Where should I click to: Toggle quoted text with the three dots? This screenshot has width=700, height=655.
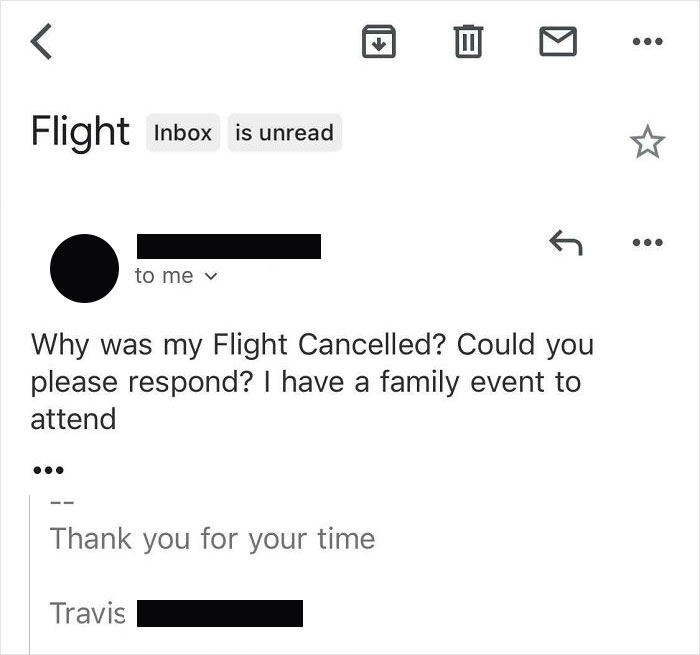click(48, 470)
